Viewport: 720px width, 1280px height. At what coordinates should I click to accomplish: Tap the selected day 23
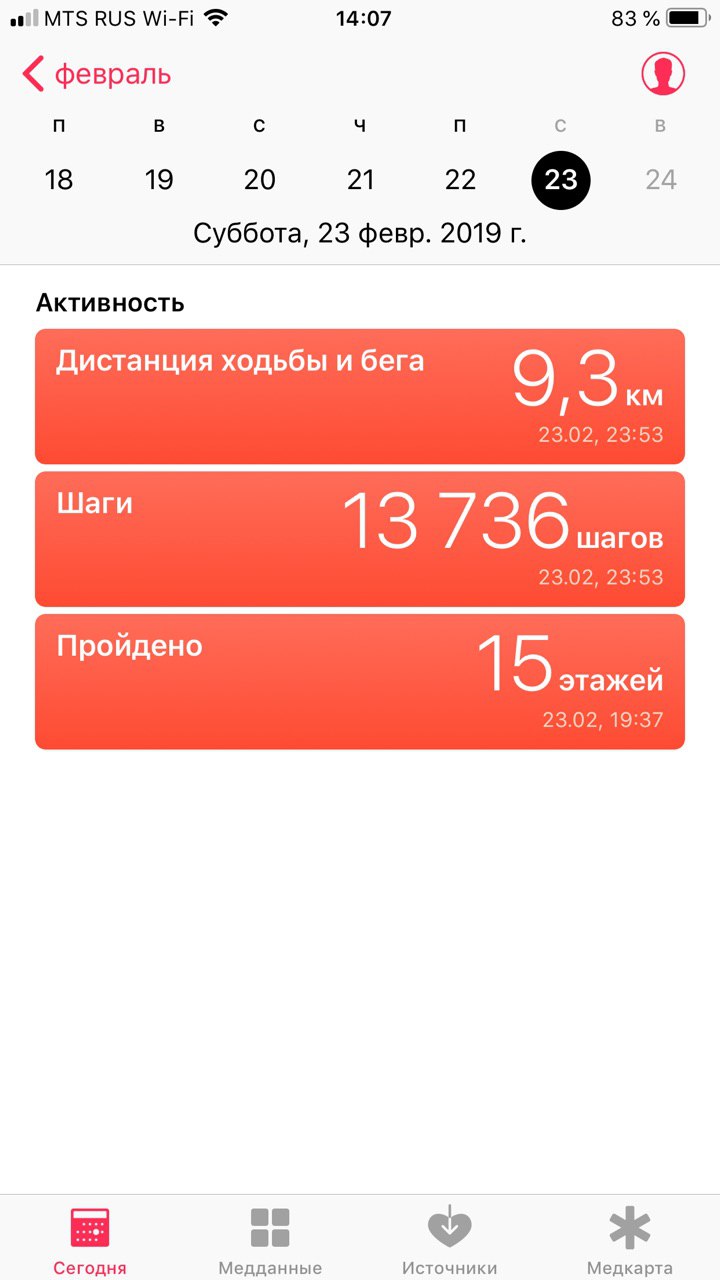561,180
